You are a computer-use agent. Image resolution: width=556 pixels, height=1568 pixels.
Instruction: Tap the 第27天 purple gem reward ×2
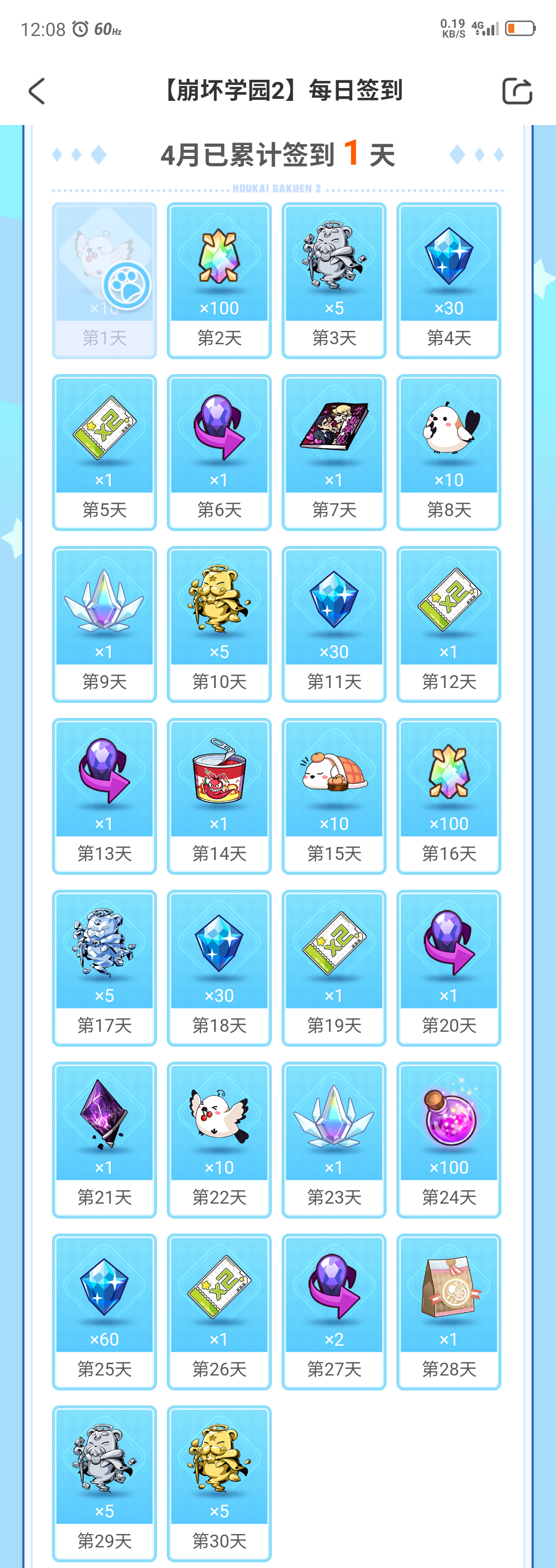334,1312
